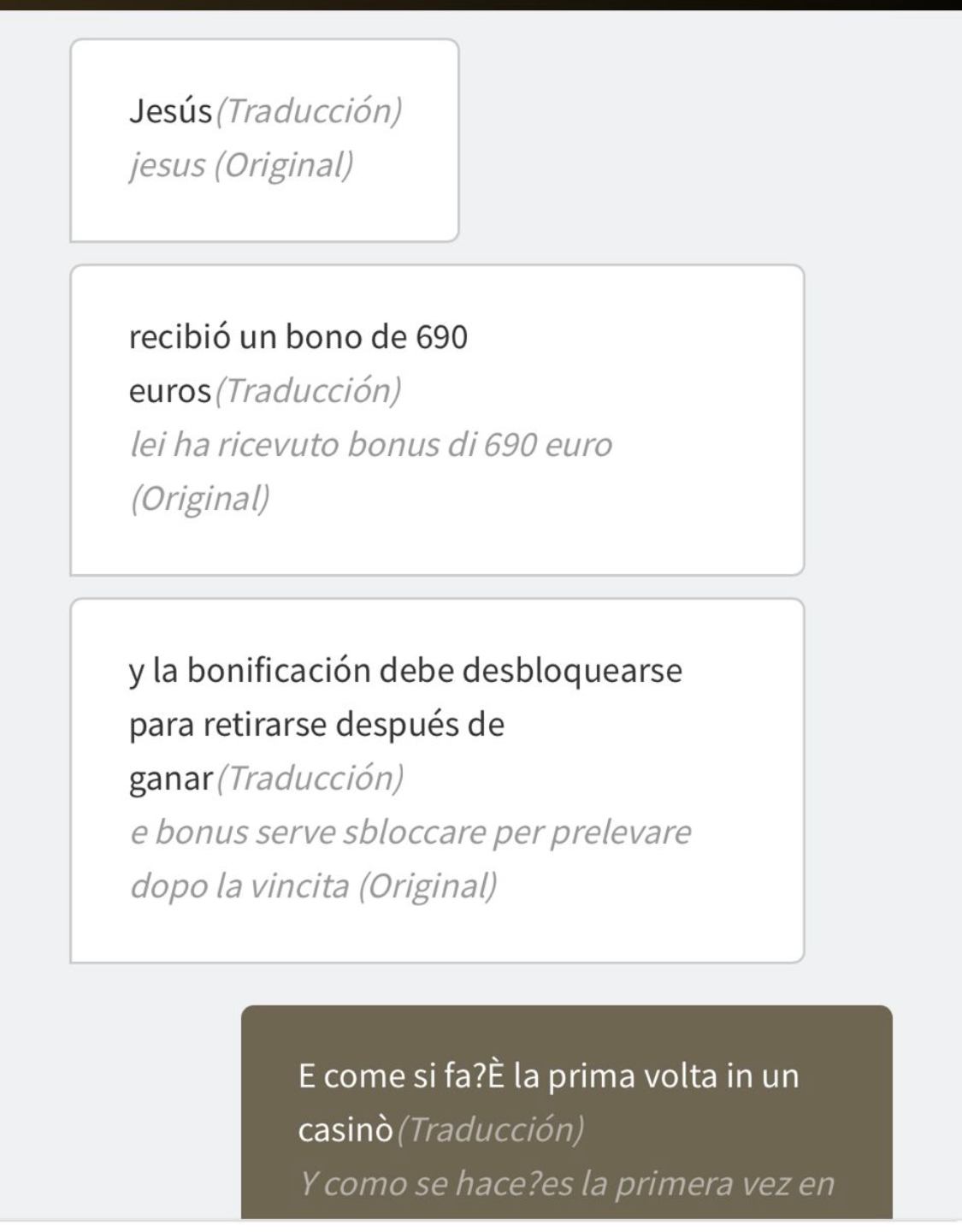Click the red element at top left corner

click(19, 9)
